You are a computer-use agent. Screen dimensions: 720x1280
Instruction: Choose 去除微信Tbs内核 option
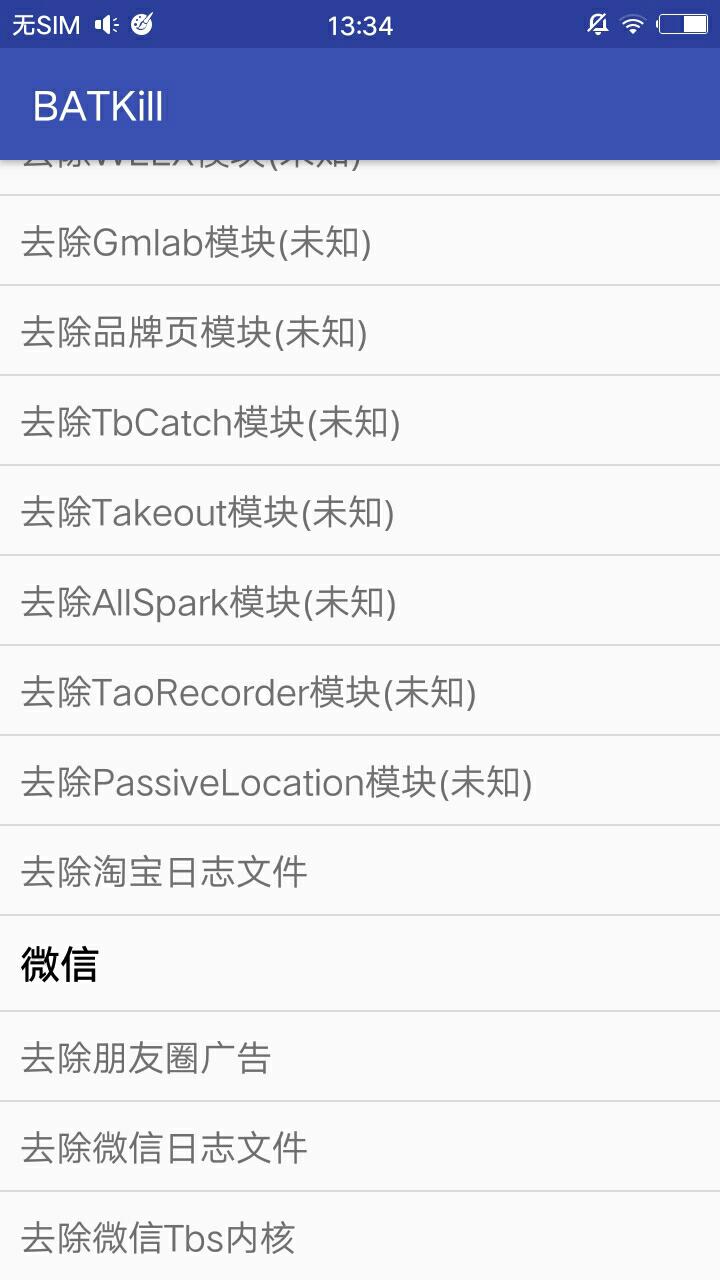click(360, 1236)
